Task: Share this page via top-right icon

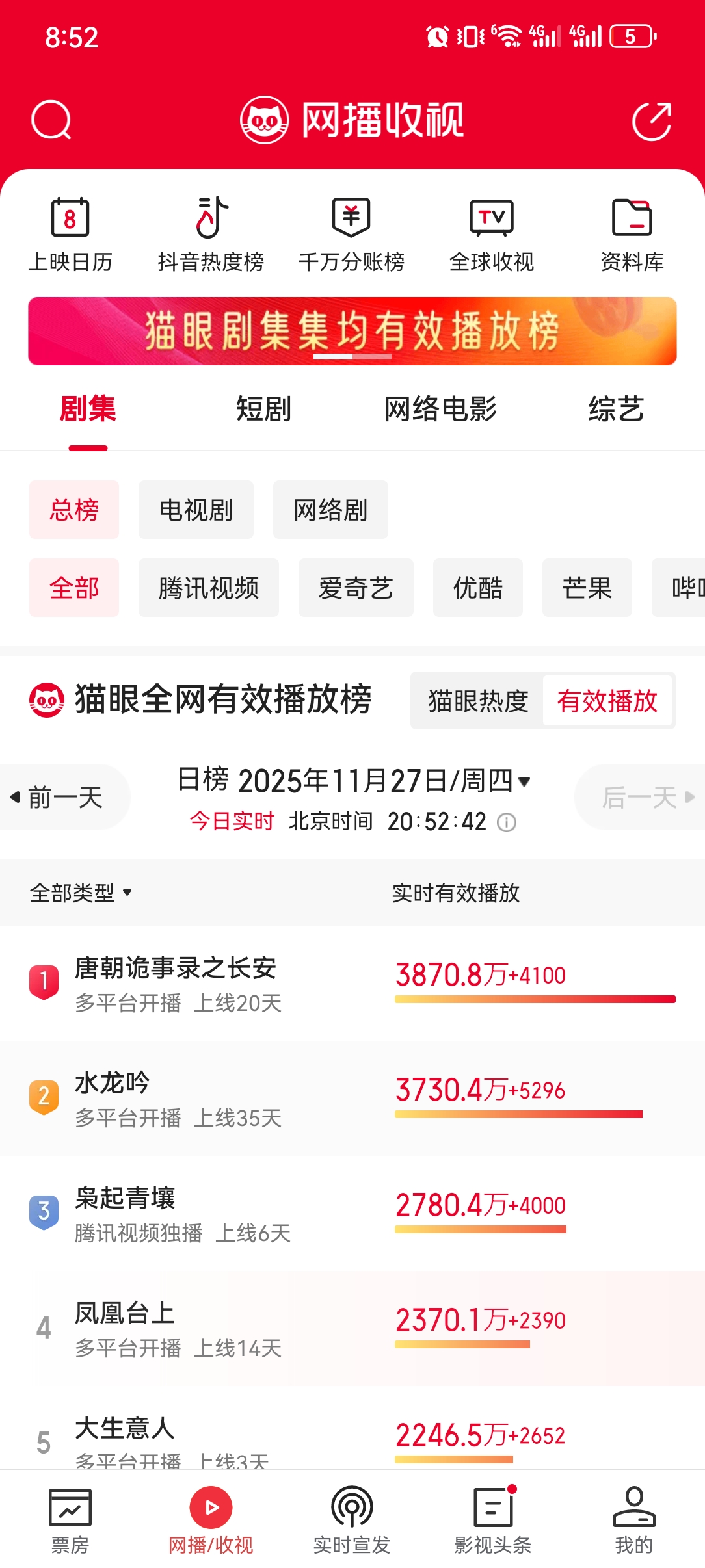Action: pos(652,121)
